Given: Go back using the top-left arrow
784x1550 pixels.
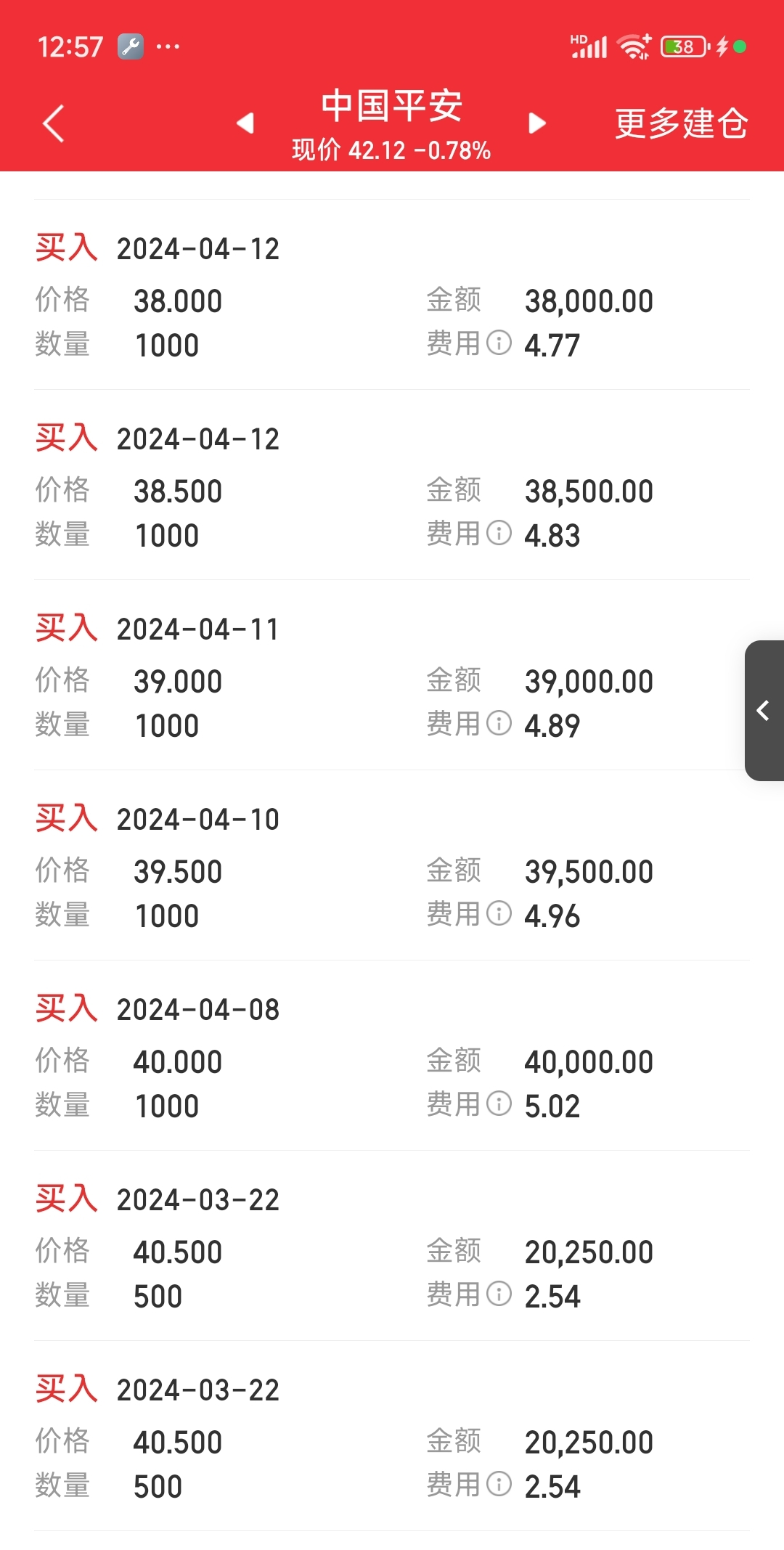Looking at the screenshot, I should 54,123.
